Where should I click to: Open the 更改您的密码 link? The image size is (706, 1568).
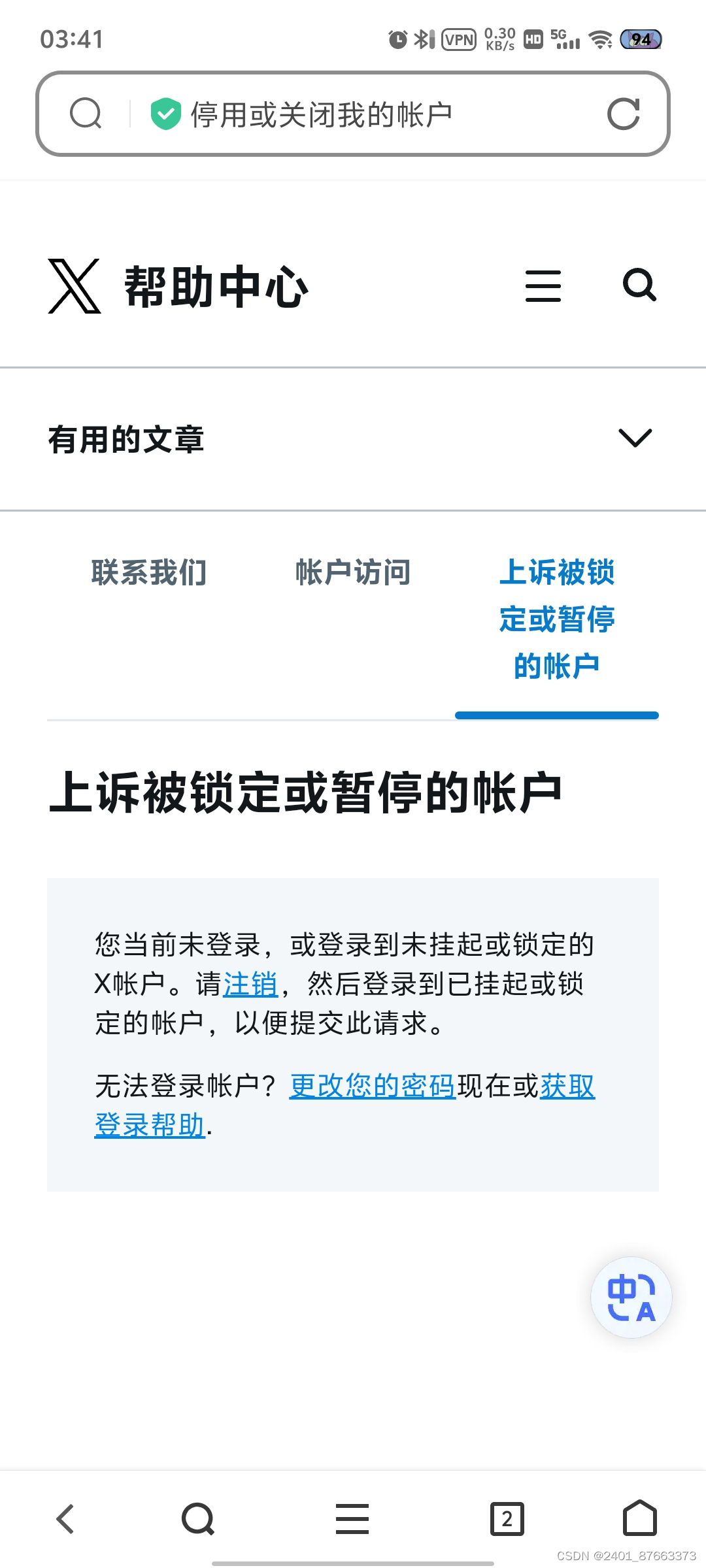[373, 1086]
